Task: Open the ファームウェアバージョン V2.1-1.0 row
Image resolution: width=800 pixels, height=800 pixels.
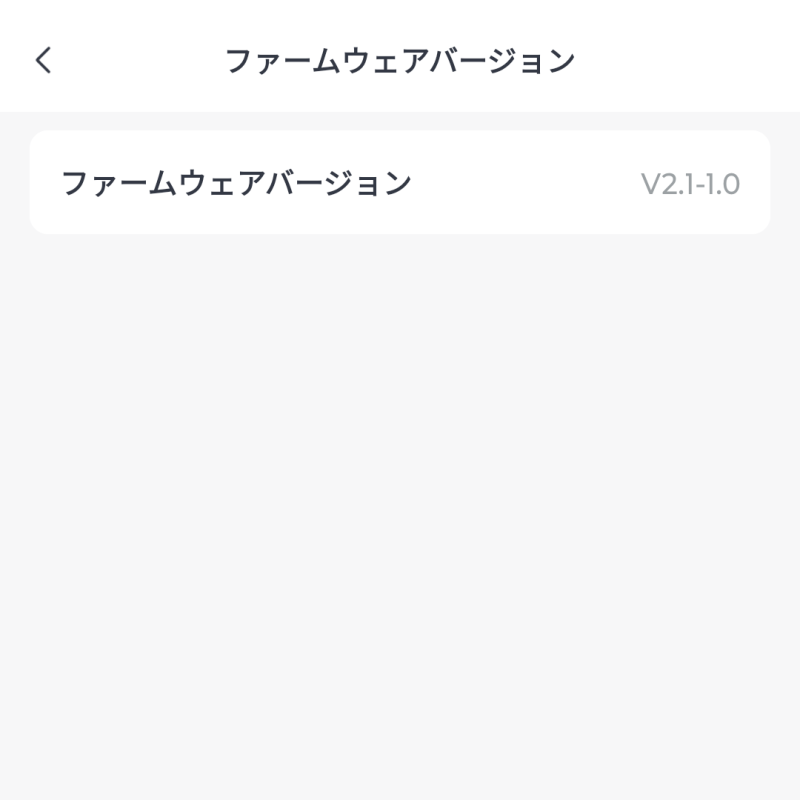Action: pos(400,183)
